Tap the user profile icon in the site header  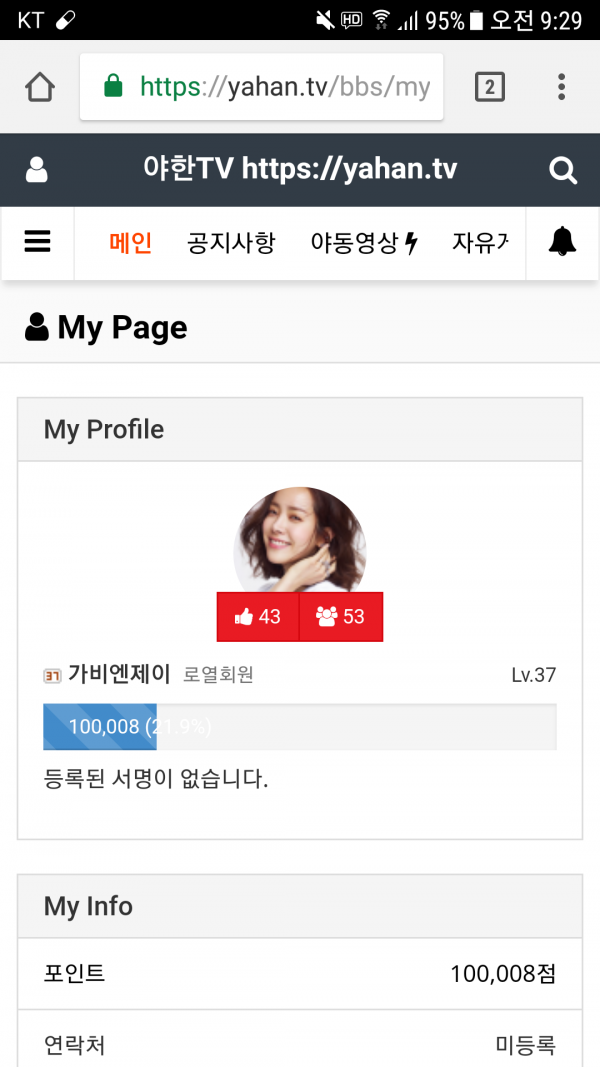pyautogui.click(x=37, y=170)
